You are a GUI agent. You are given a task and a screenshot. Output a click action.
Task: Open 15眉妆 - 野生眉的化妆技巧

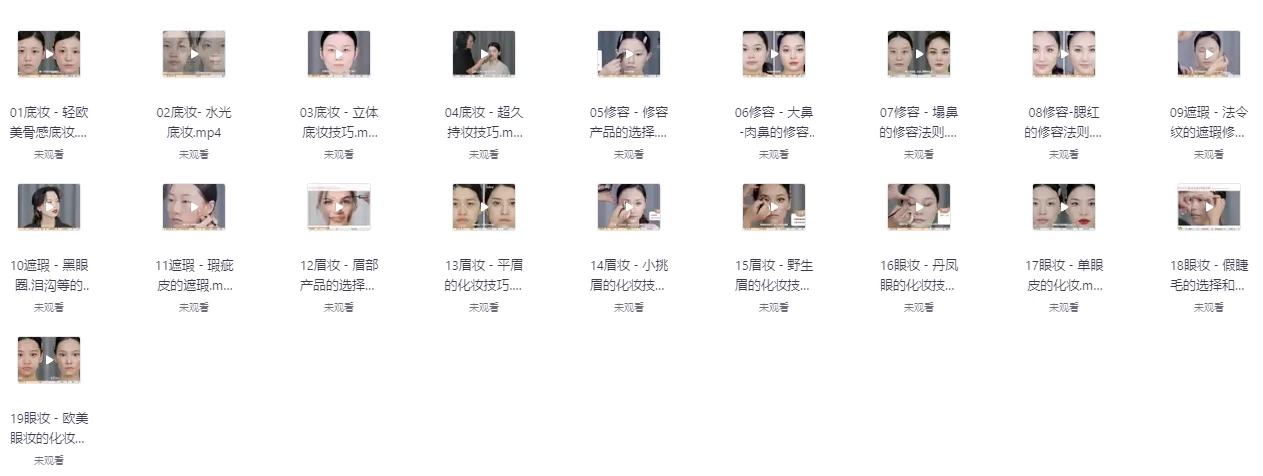point(774,207)
